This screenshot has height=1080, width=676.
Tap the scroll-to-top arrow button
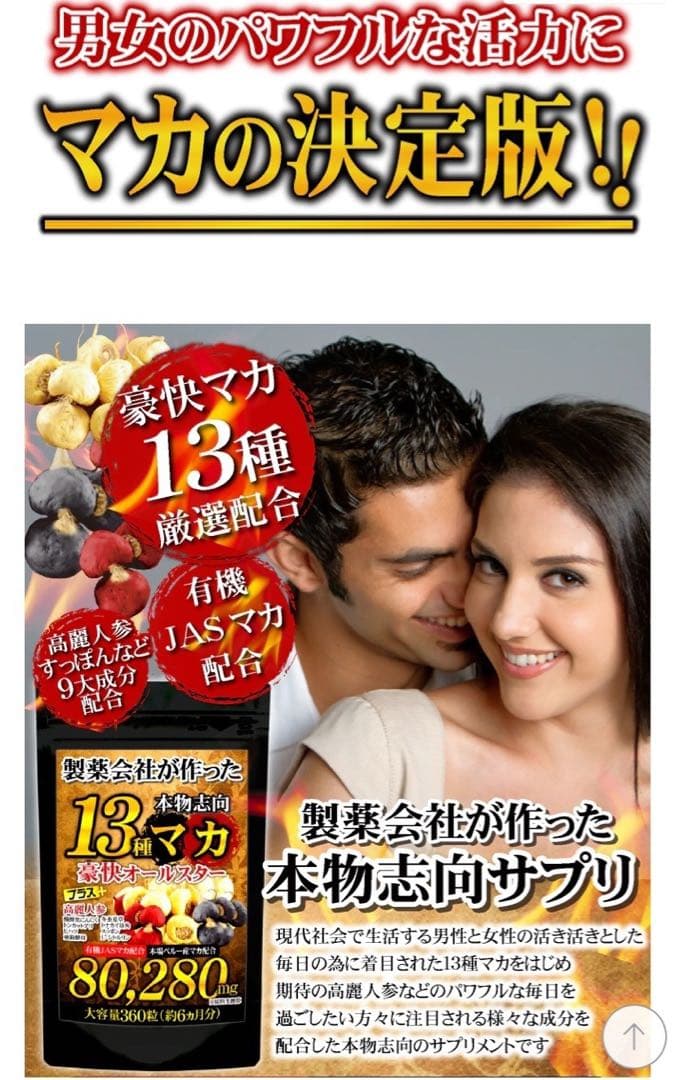634,1036
